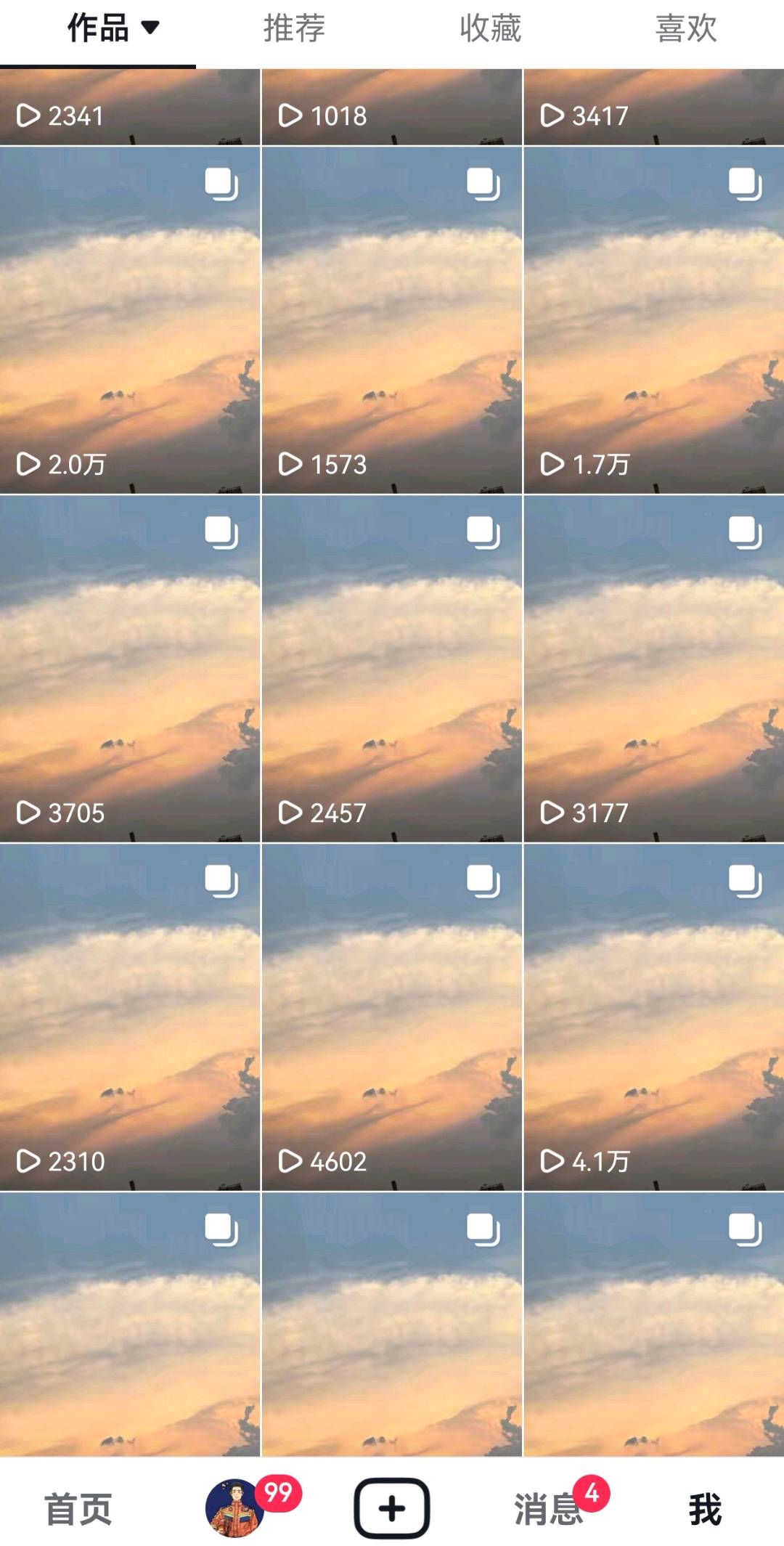This screenshot has width=784, height=1546.
Task: Open the post with 2.0万 plays
Action: [x=130, y=320]
